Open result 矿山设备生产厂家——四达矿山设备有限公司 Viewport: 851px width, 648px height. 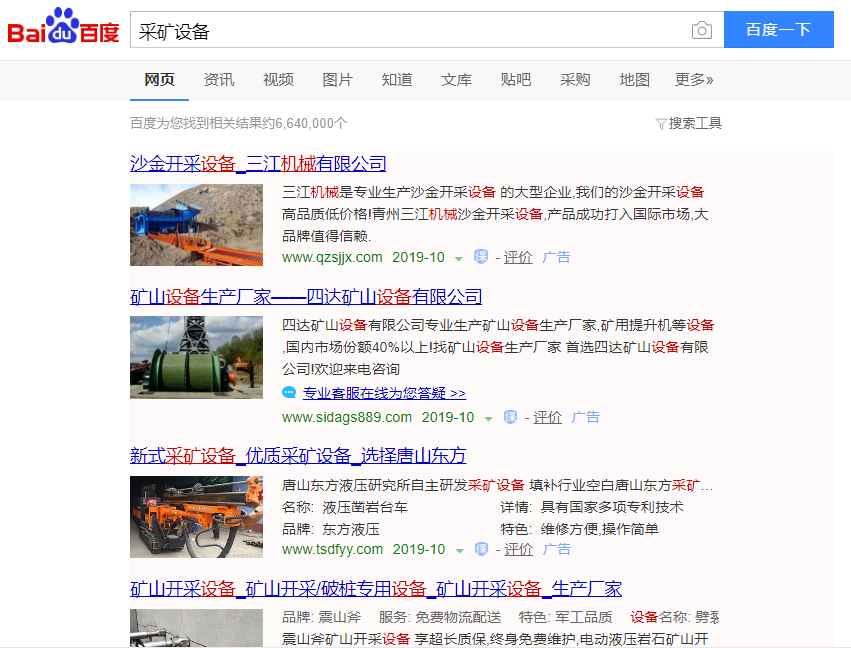(x=306, y=297)
